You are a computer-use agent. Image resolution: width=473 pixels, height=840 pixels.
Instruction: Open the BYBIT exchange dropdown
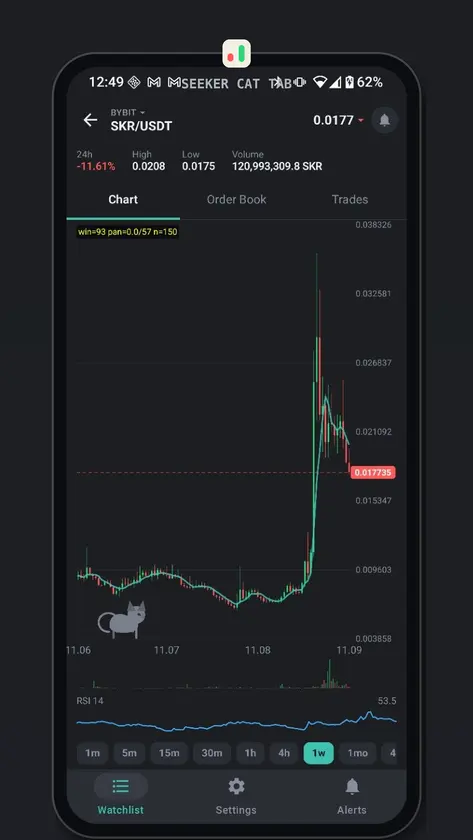(127, 112)
